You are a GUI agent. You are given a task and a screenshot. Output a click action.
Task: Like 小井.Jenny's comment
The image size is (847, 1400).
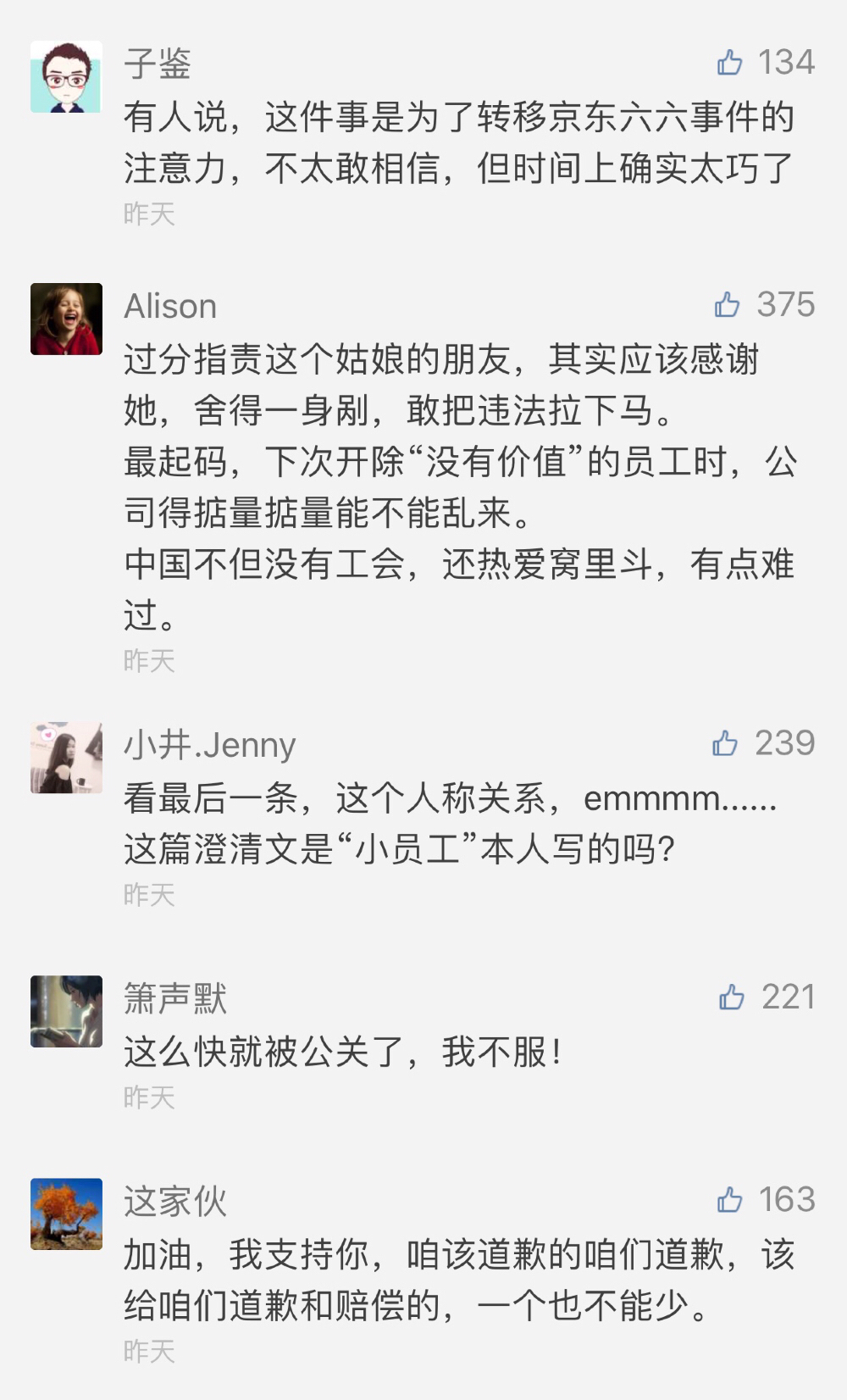tap(725, 744)
